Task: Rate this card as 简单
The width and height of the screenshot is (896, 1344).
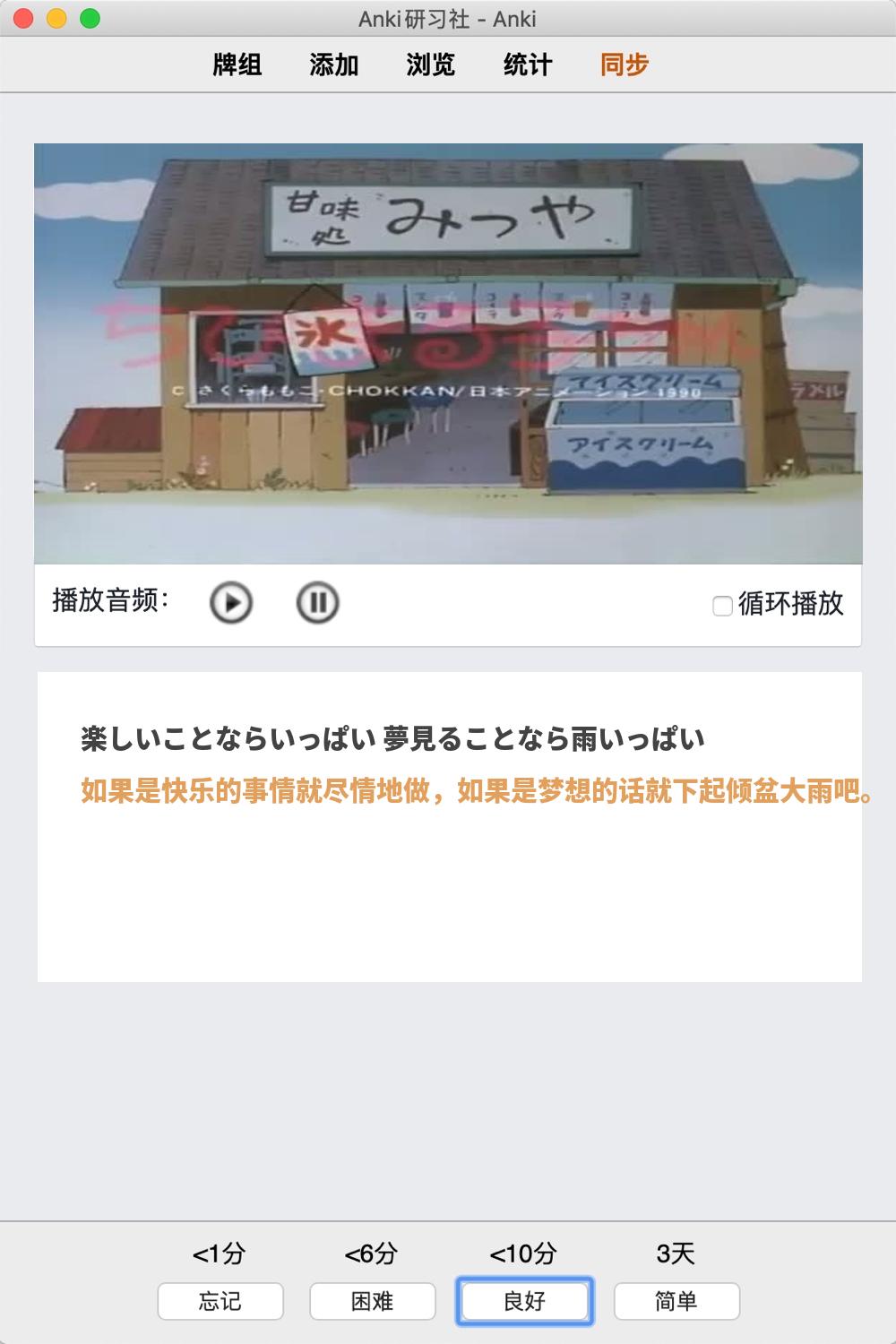Action: click(x=676, y=1301)
